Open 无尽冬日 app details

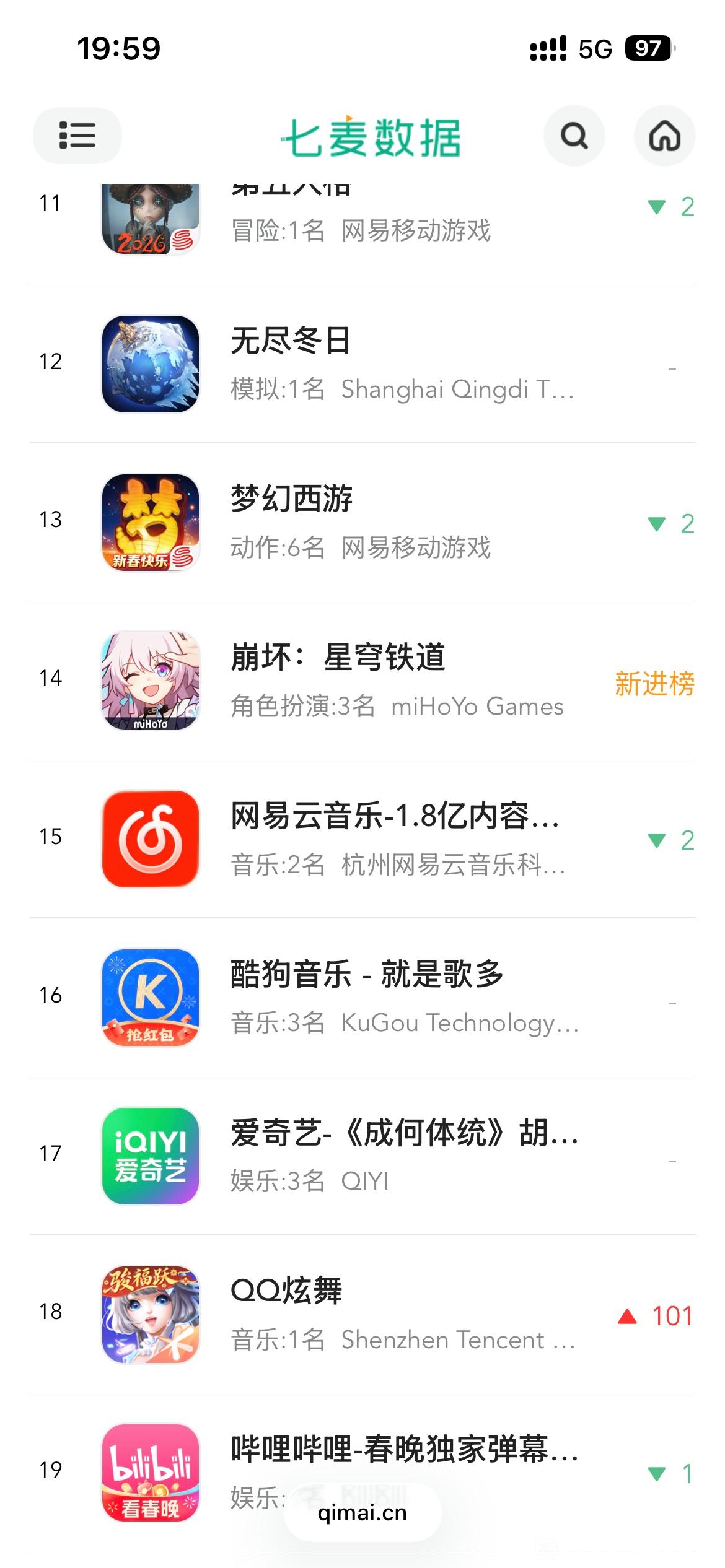(x=362, y=364)
